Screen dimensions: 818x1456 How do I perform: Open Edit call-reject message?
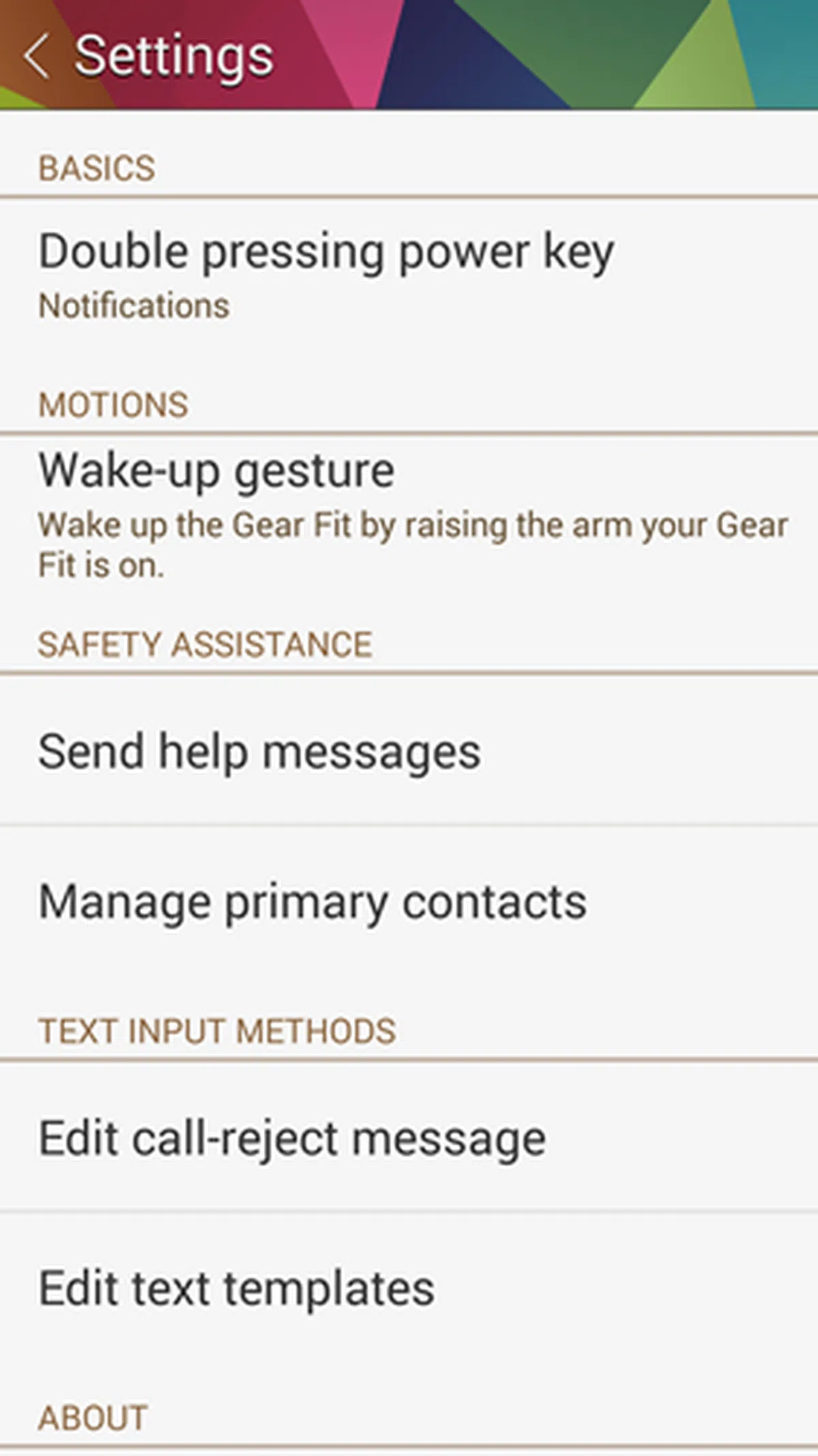pyautogui.click(x=292, y=1139)
